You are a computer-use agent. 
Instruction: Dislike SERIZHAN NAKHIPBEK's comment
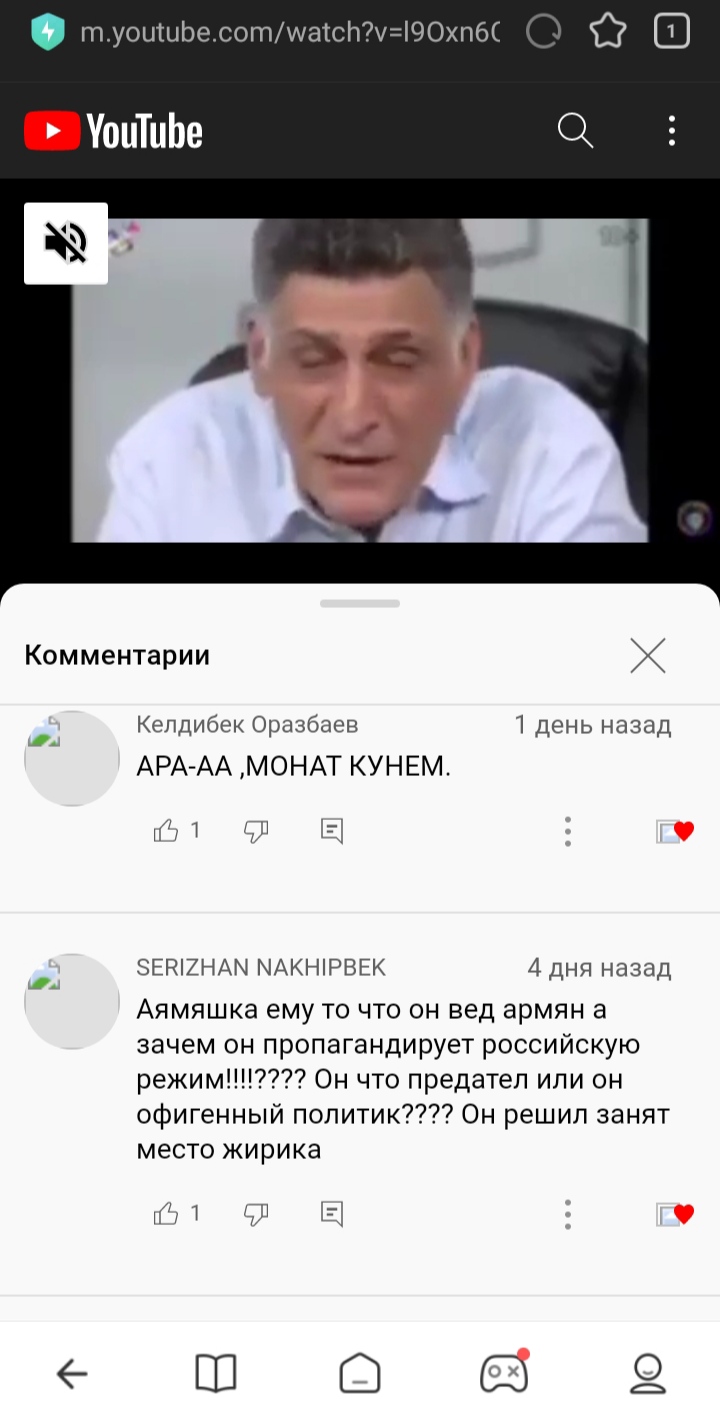coord(256,1214)
